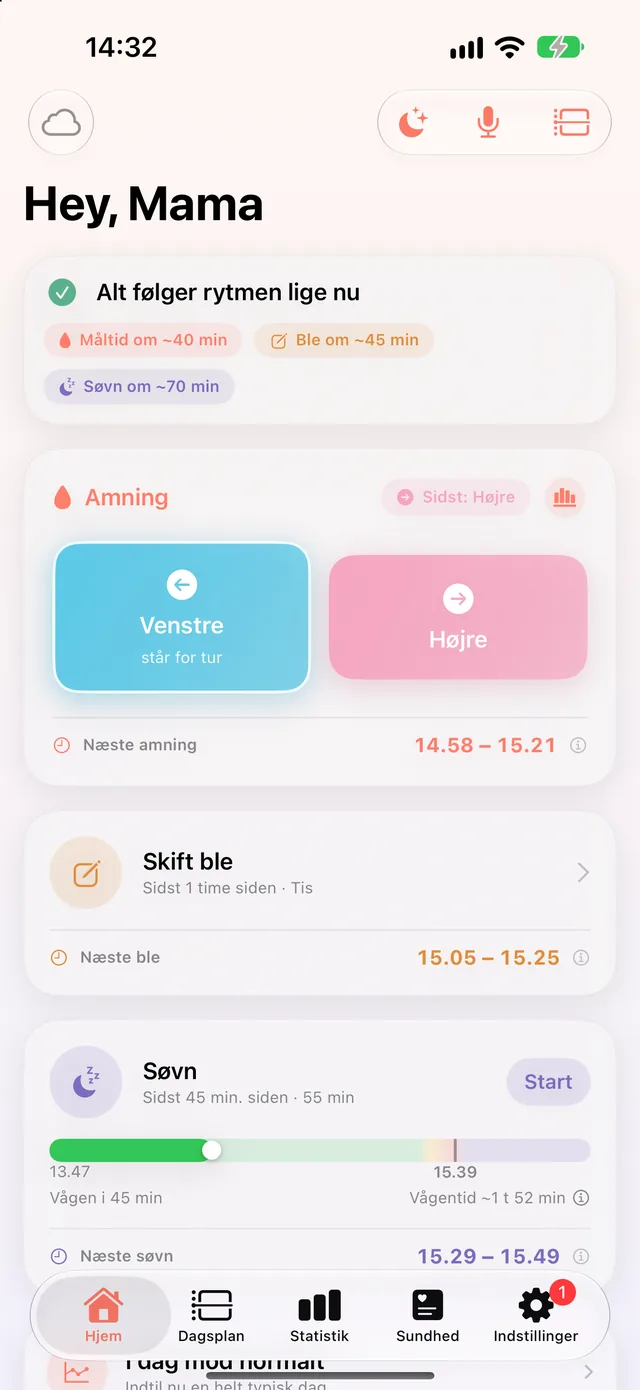The width and height of the screenshot is (640, 1390).
Task: Switch to the Statistik tab
Action: click(319, 1315)
